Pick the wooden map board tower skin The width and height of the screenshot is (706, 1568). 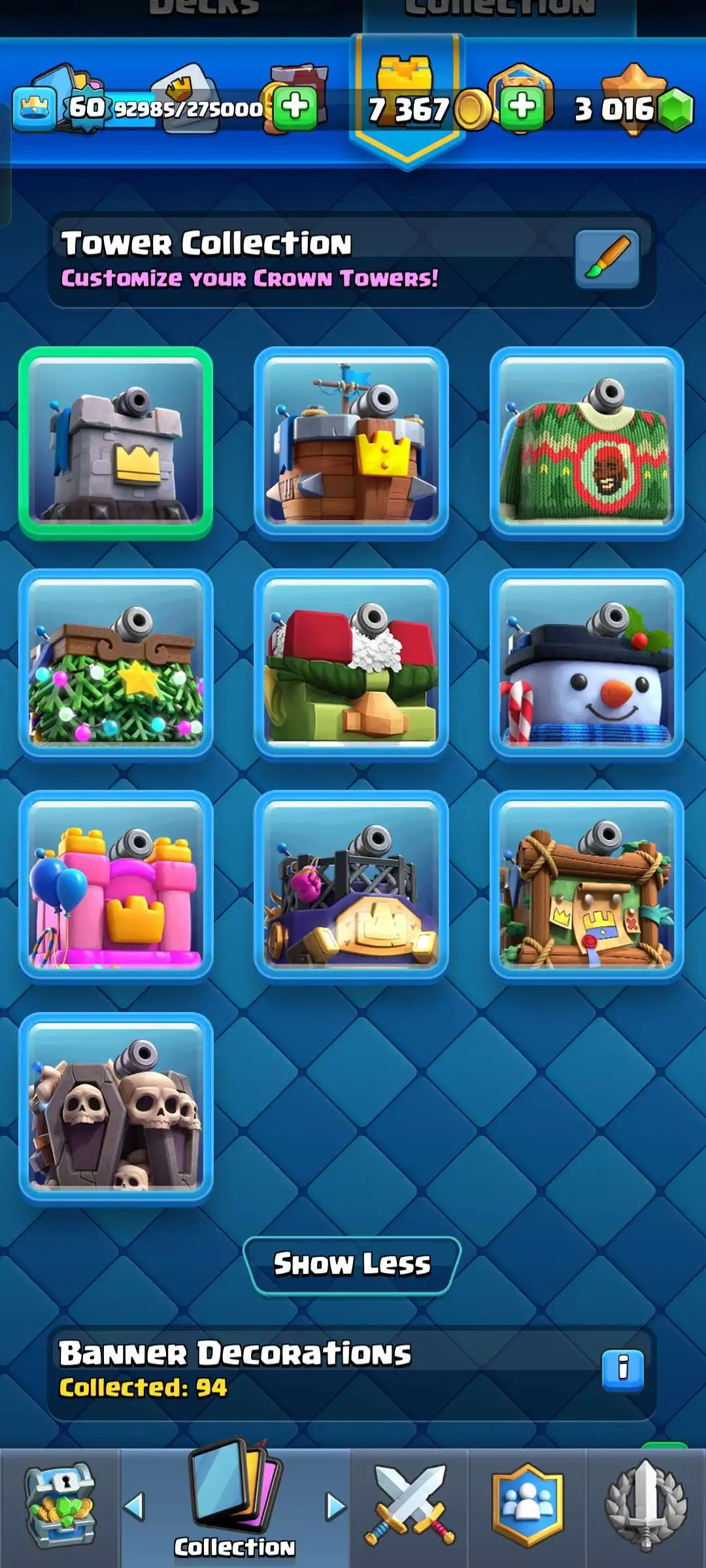coord(586,886)
